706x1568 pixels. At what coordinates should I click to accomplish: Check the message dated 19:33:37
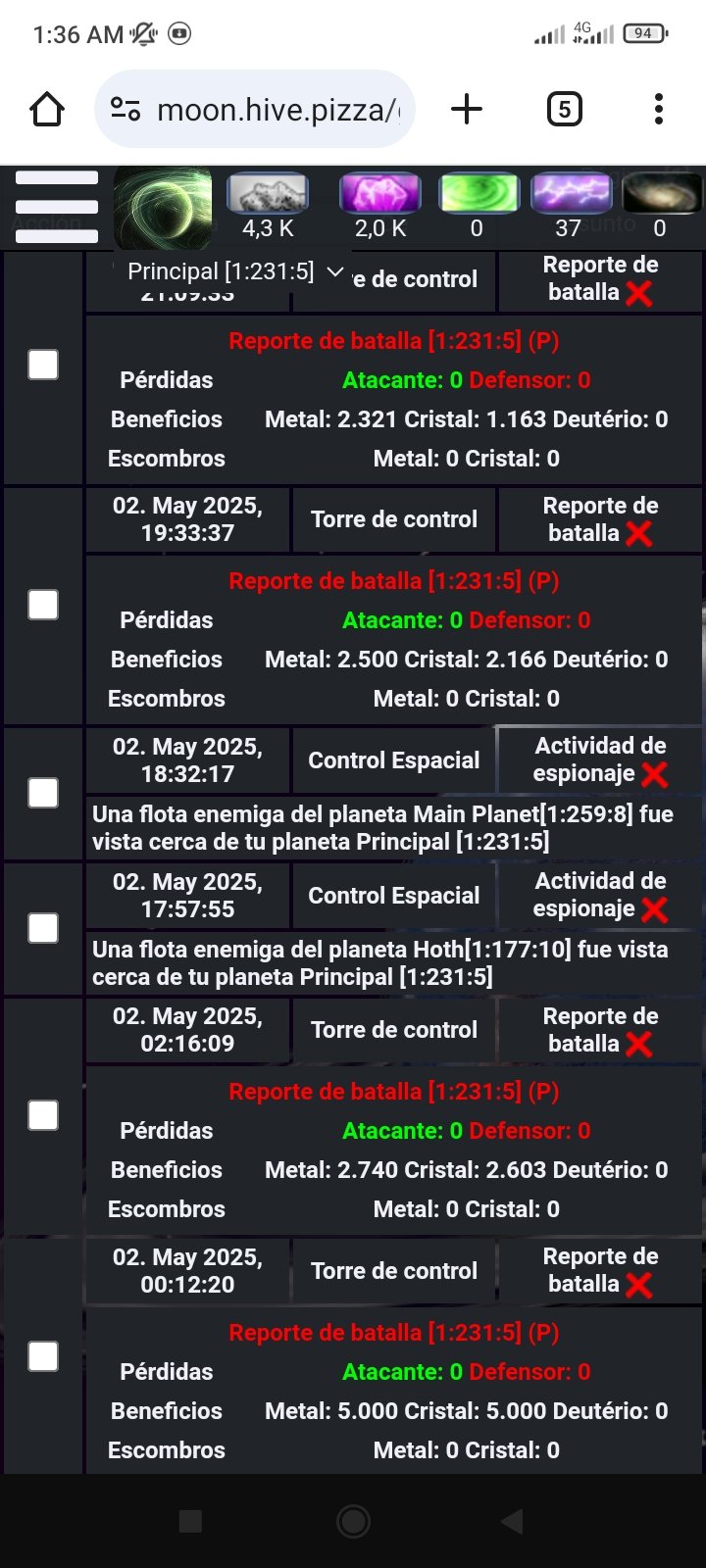coord(43,605)
